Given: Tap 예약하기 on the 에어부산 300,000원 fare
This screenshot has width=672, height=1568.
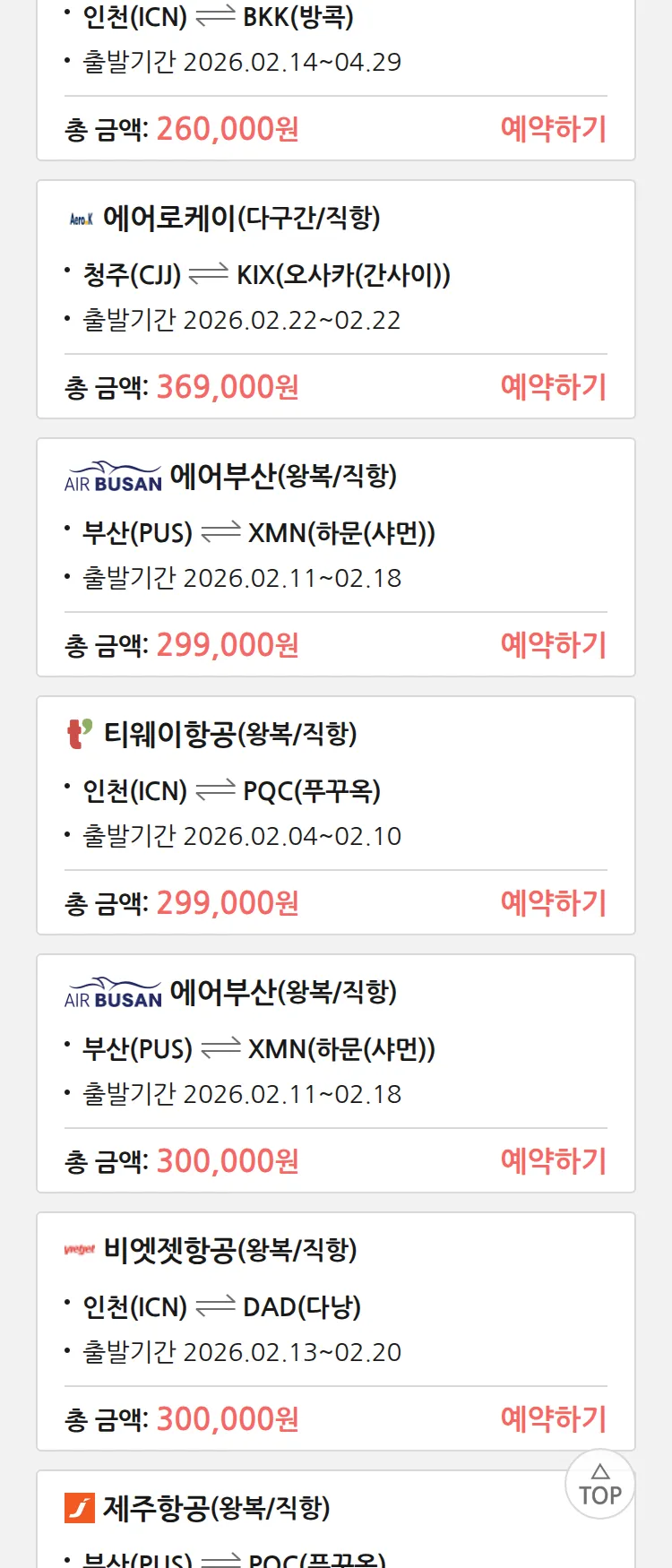Looking at the screenshot, I should pos(553,1161).
